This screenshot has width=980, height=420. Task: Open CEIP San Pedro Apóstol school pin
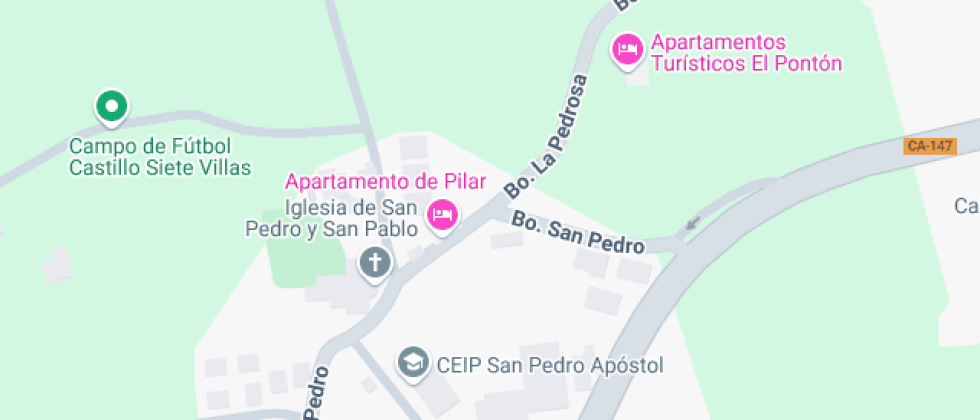pyautogui.click(x=412, y=363)
